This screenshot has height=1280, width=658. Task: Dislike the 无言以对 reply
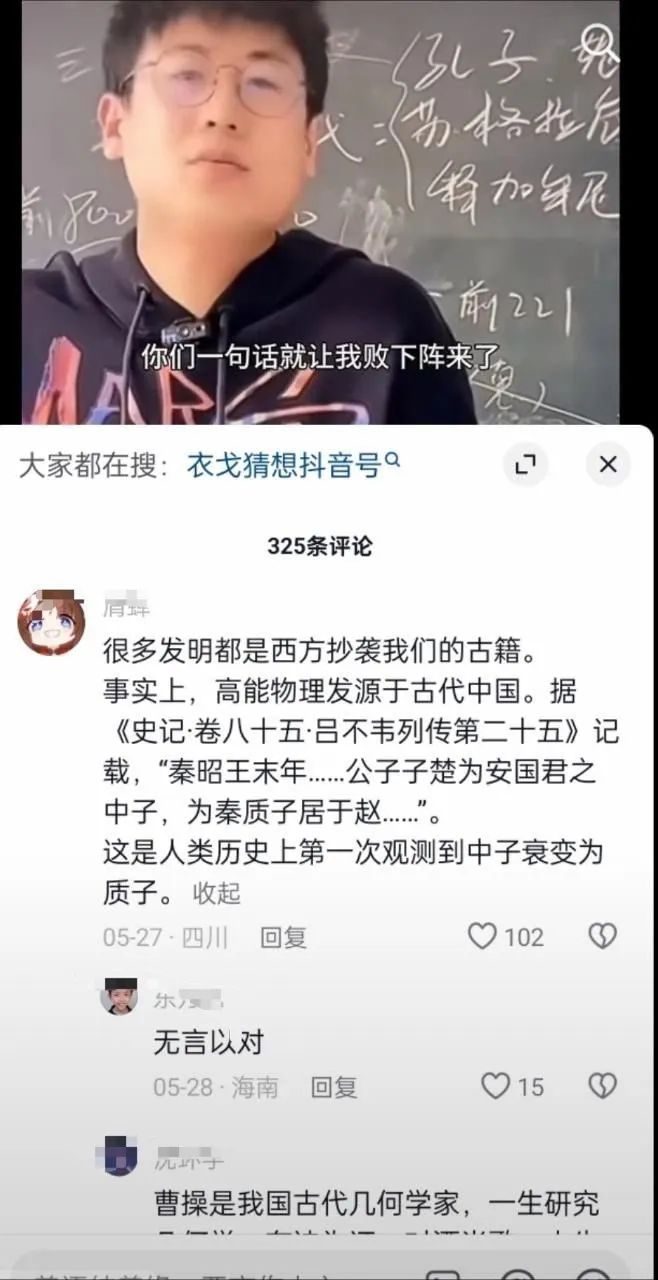click(601, 1086)
